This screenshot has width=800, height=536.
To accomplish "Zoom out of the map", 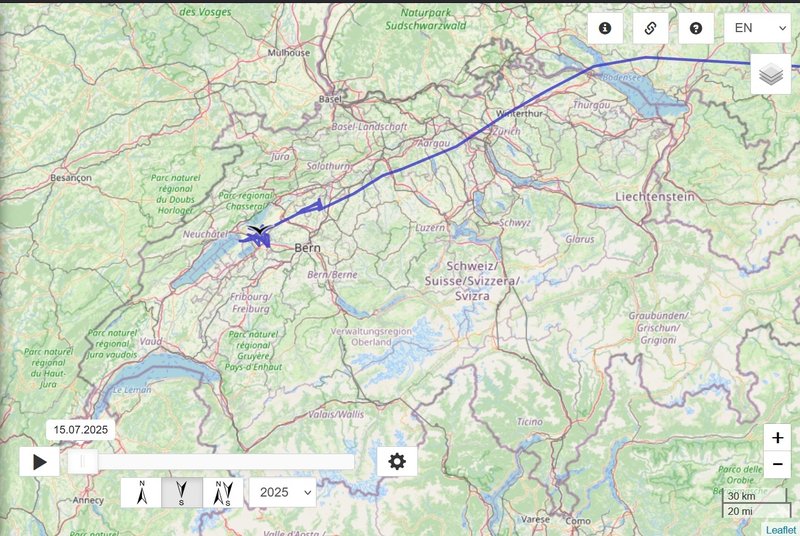I will pos(777,464).
